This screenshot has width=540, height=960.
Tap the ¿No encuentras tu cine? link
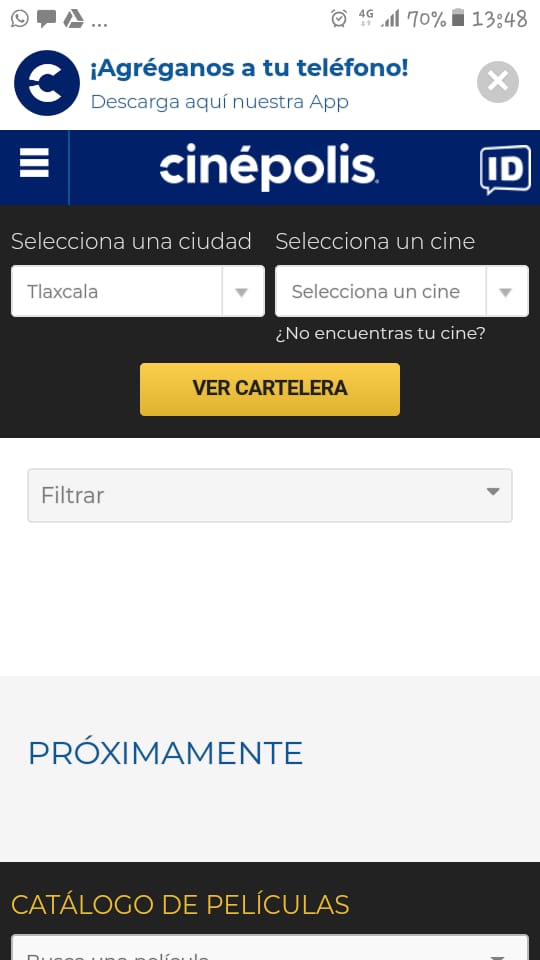(380, 334)
